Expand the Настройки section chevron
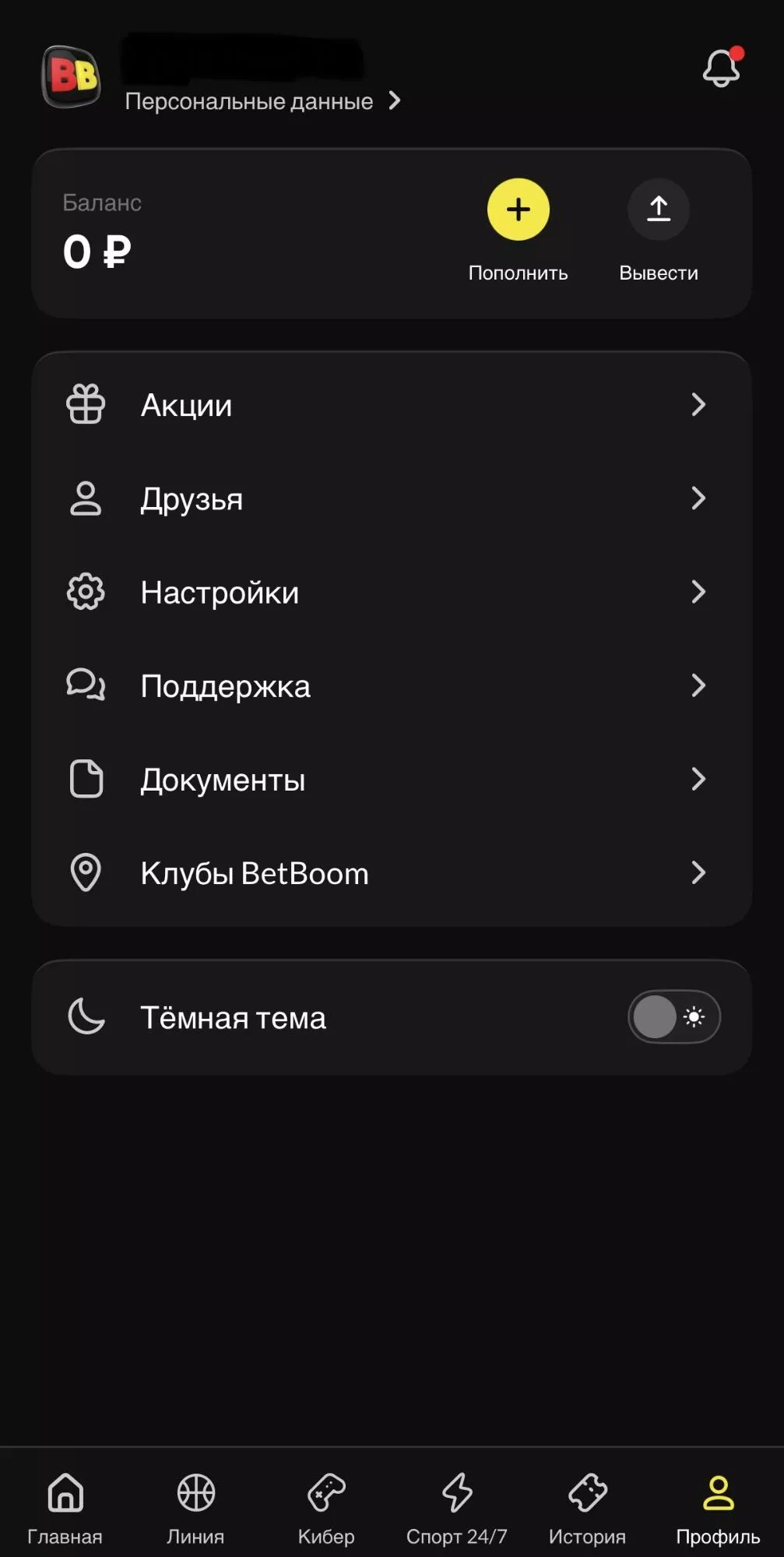Screen dimensions: 784x1557 coord(699,592)
